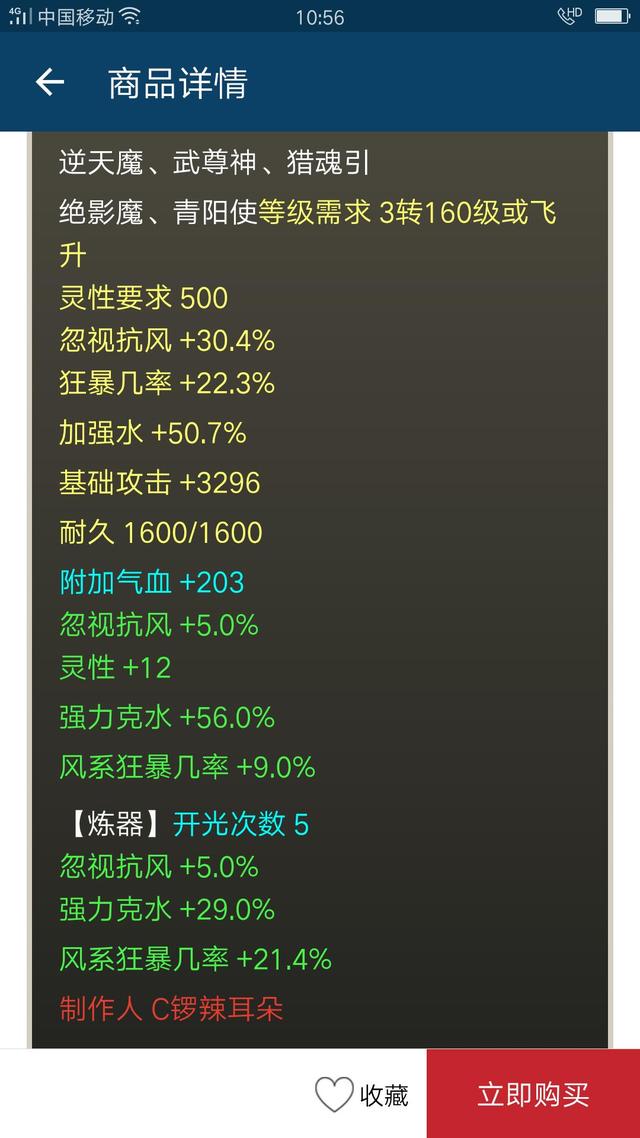Tap 立即购买 to buy now

pyautogui.click(x=533, y=1094)
